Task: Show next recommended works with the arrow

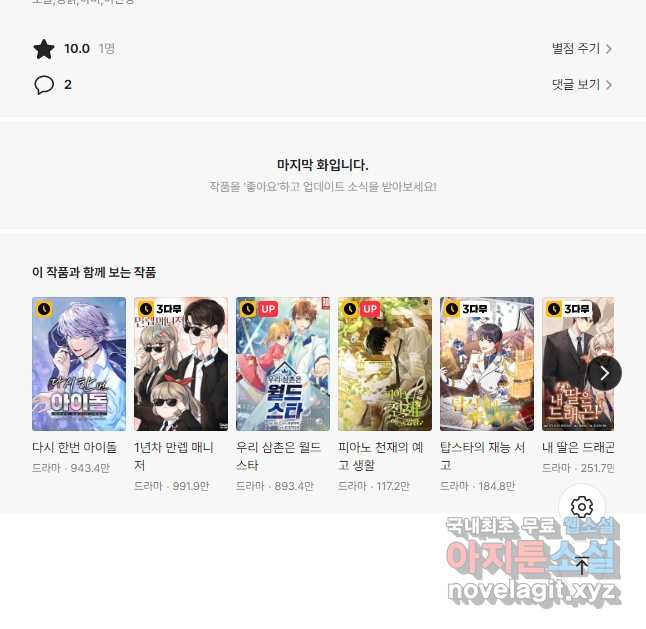Action: [x=604, y=373]
